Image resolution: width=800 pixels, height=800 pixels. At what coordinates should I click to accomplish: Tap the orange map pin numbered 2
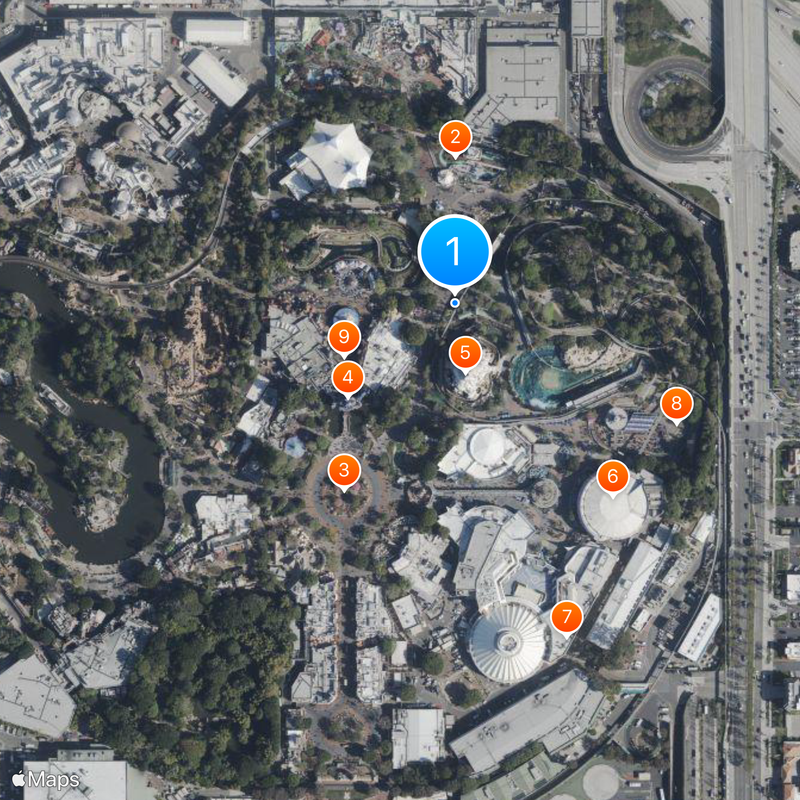[455, 137]
